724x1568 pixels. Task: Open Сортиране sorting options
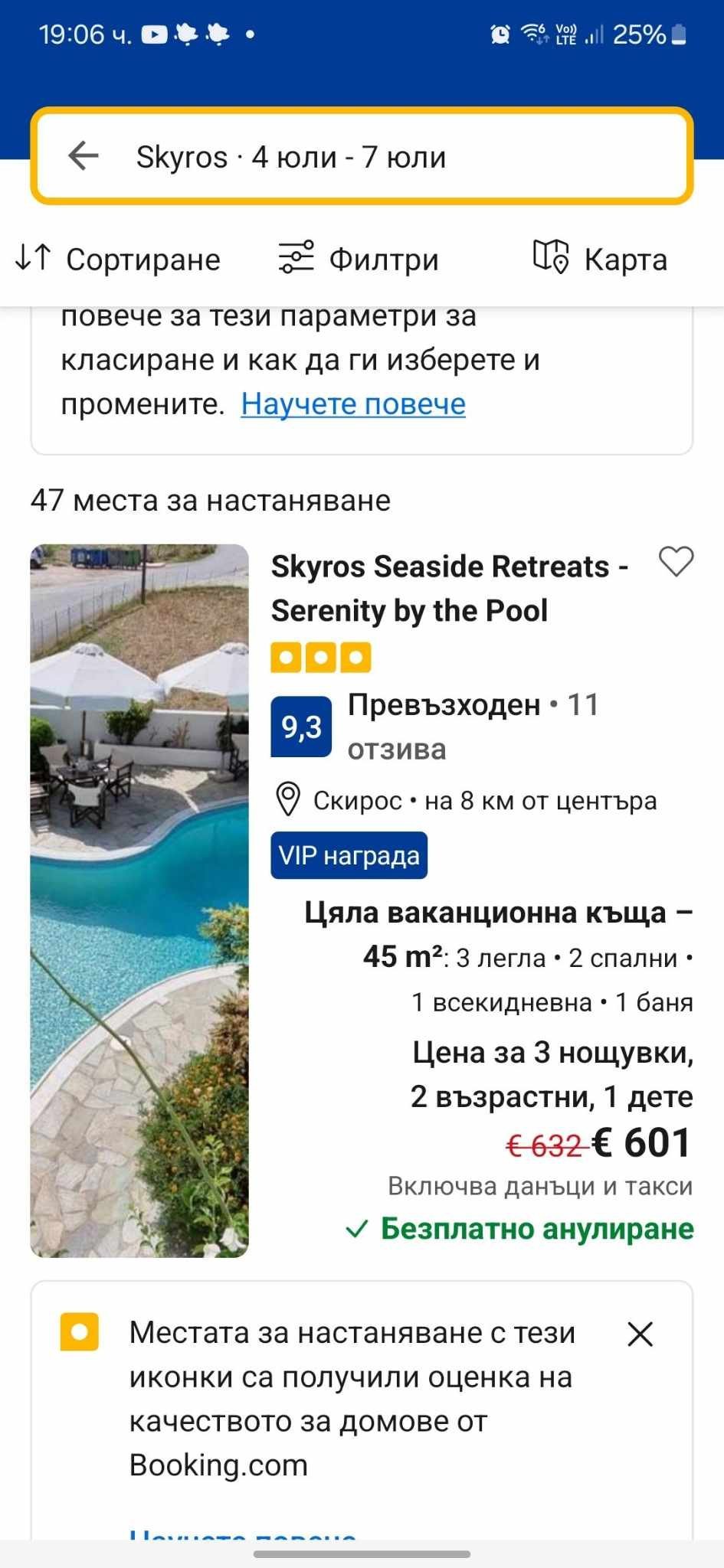pos(119,259)
